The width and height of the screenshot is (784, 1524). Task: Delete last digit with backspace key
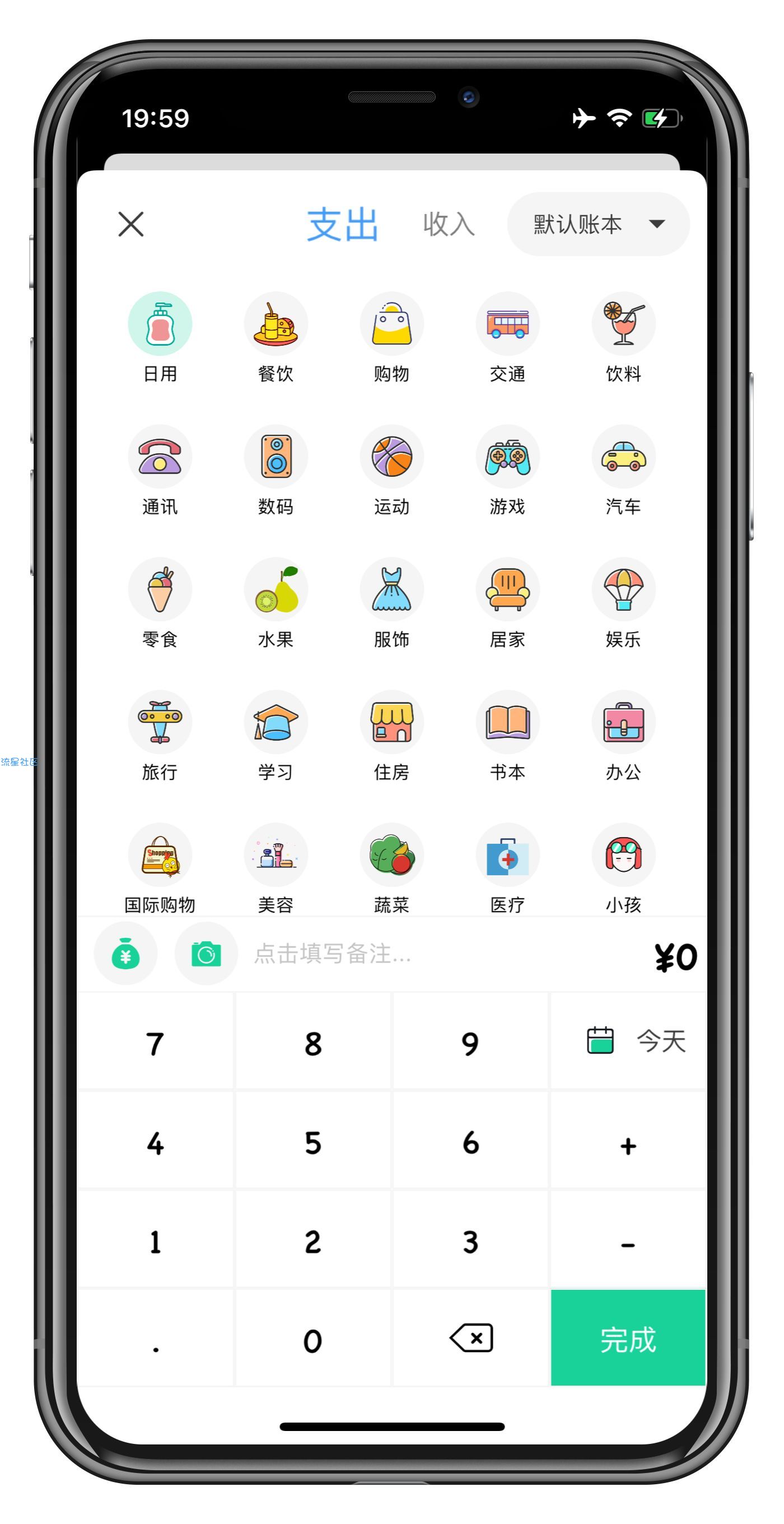470,1337
